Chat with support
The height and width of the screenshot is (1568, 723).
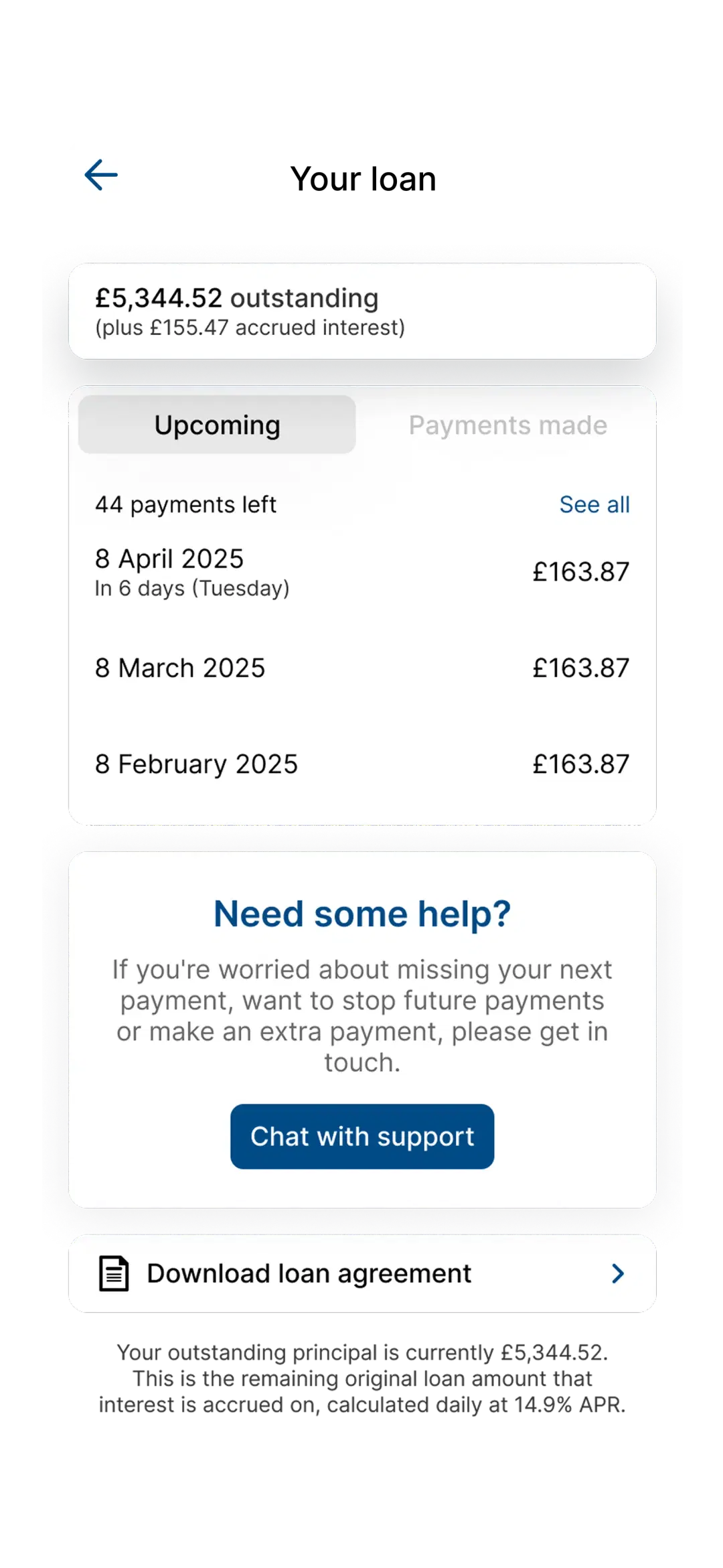point(362,1136)
